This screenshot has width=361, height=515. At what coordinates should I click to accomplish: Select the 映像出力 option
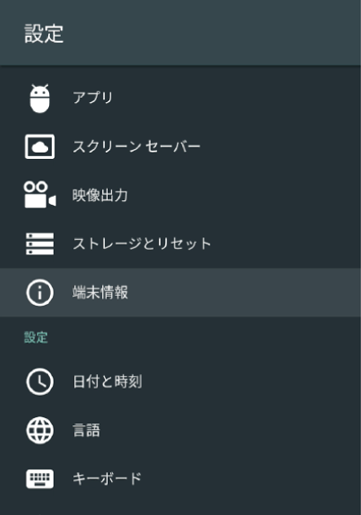click(x=180, y=195)
